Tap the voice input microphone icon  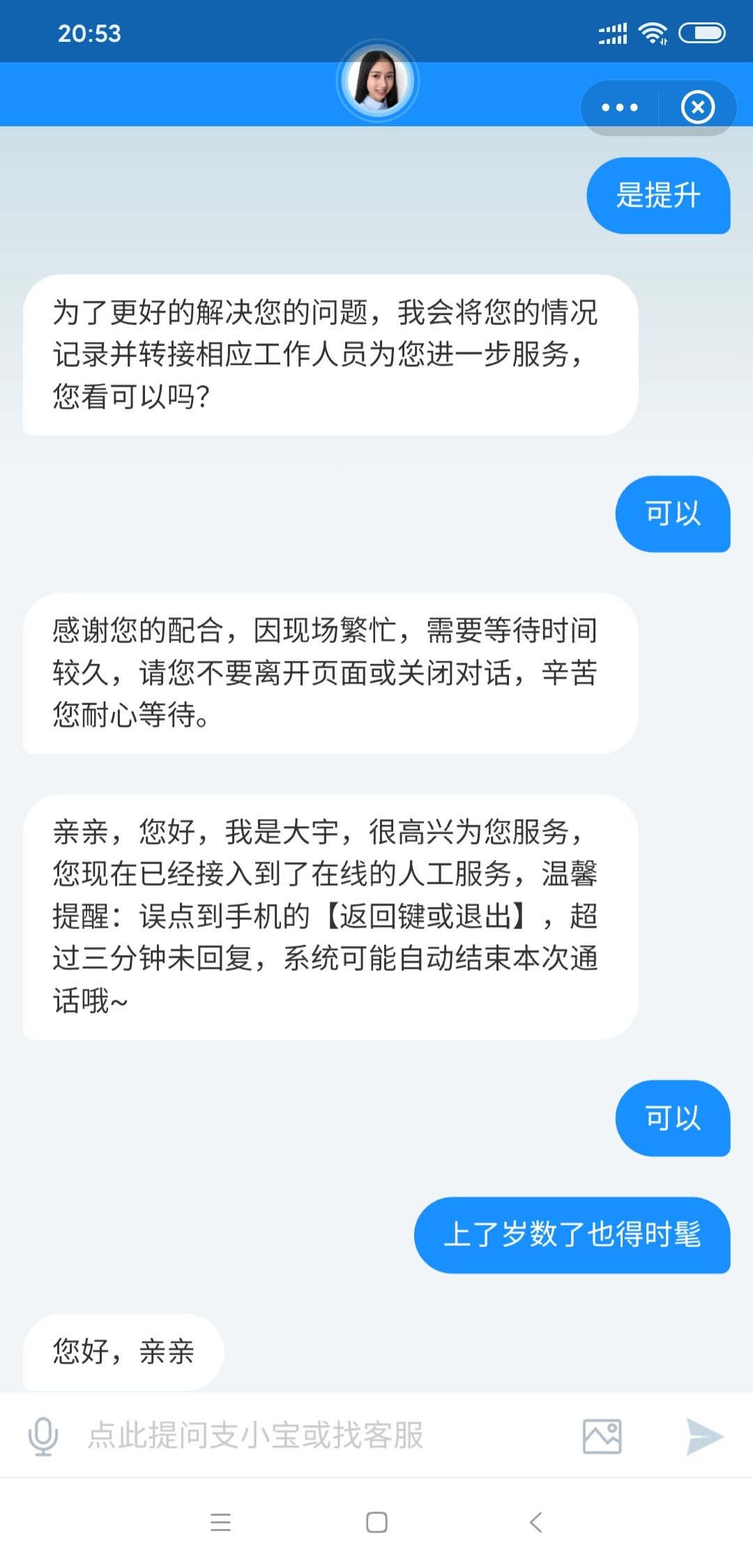tap(43, 1436)
